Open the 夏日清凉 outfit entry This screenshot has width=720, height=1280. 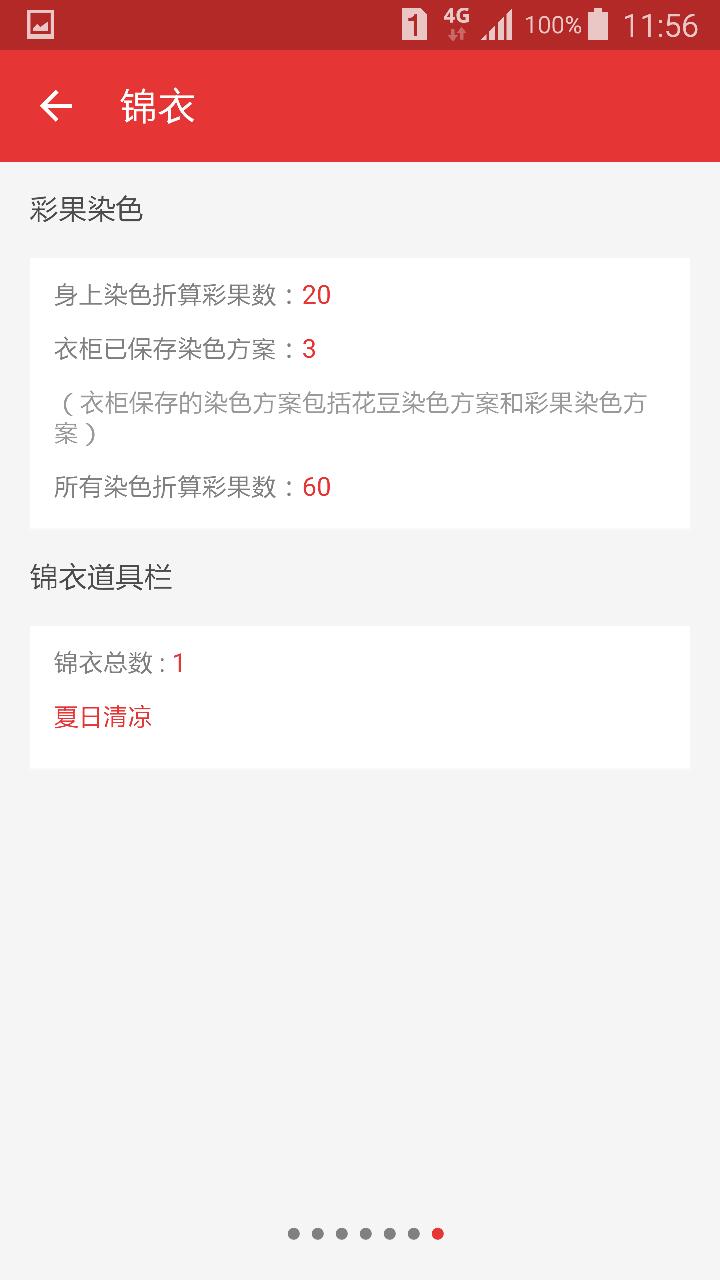pyautogui.click(x=103, y=717)
